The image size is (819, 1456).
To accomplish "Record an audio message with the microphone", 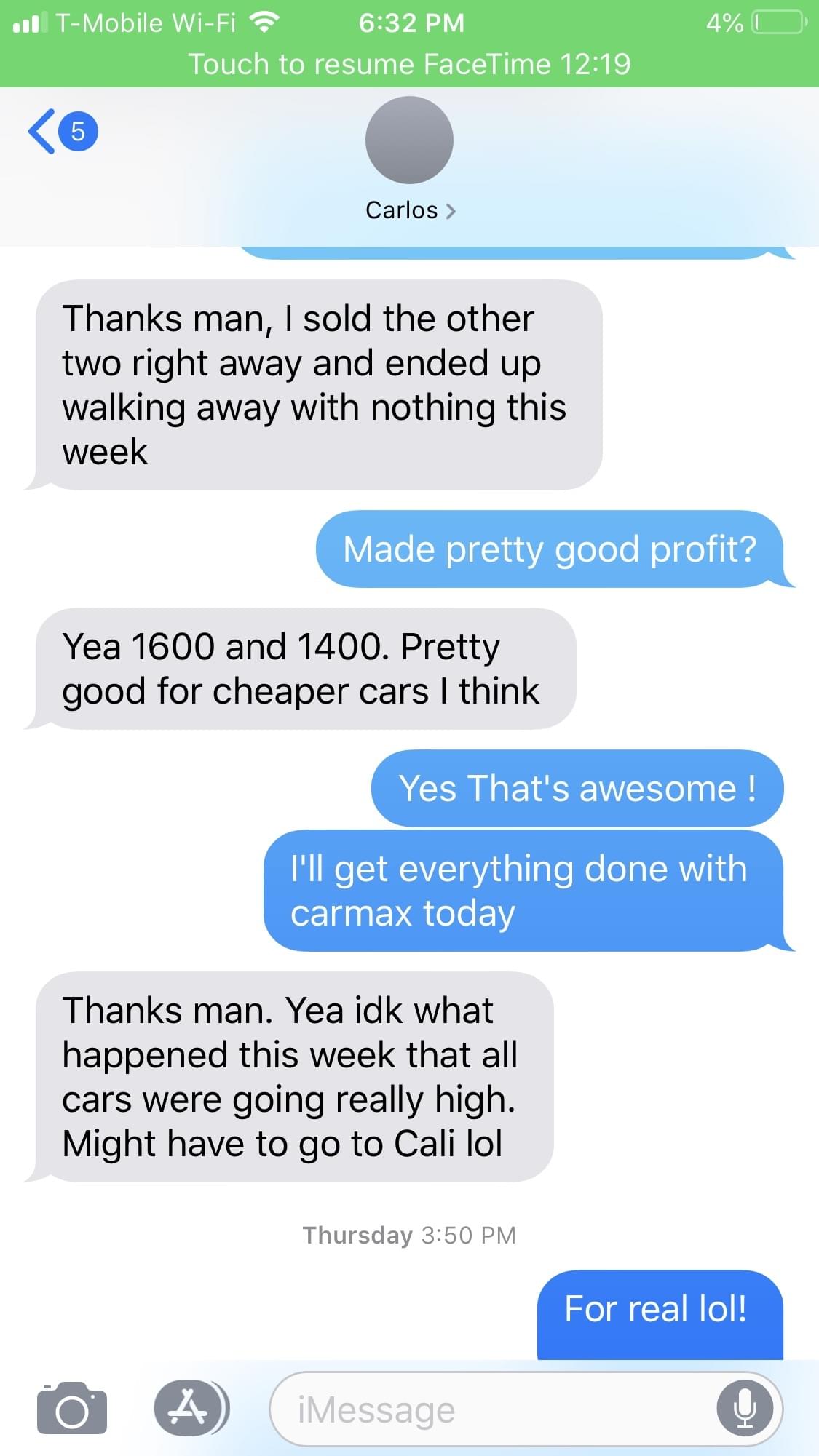I will (x=744, y=1409).
